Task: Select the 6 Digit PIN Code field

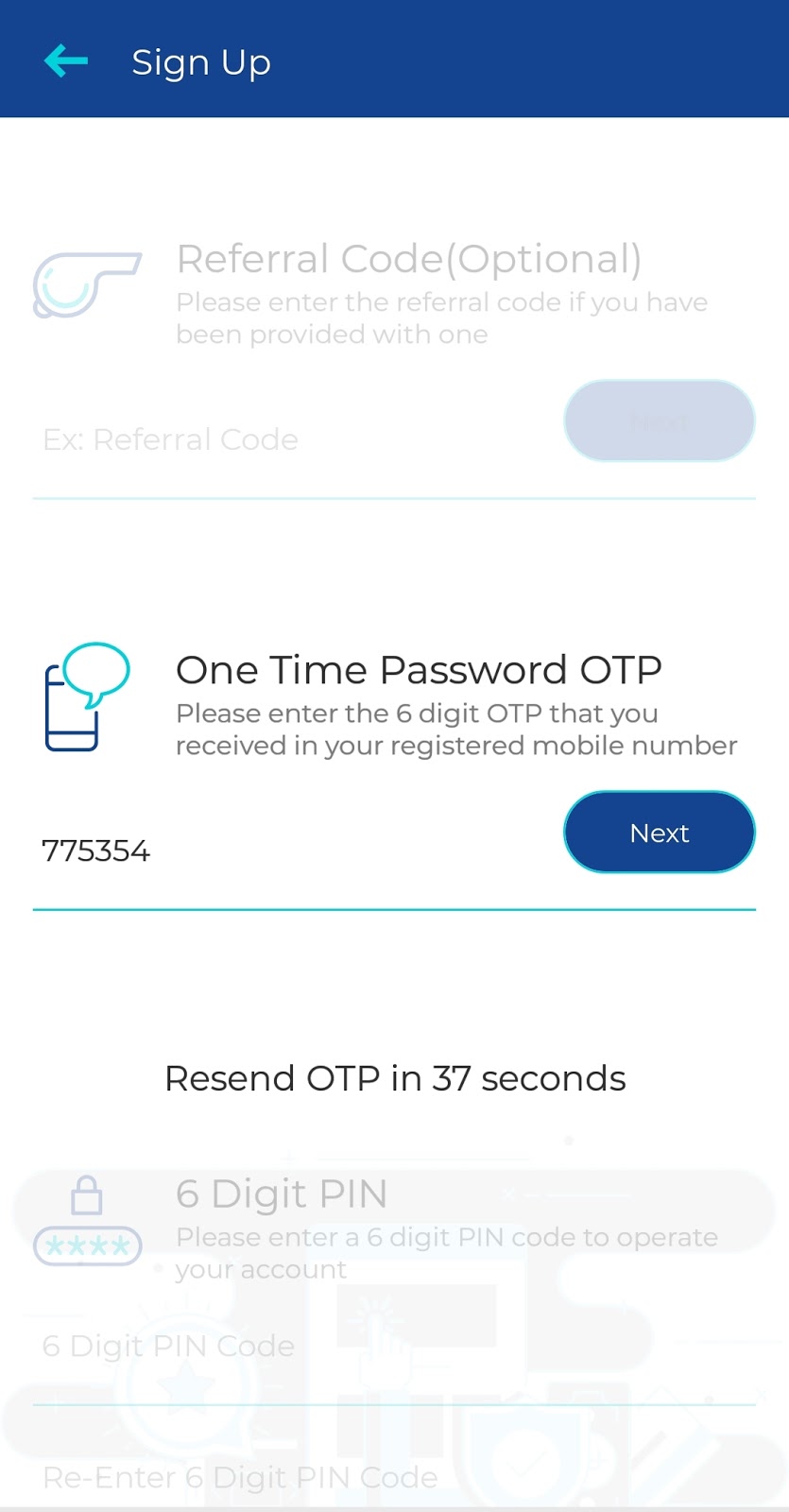Action: 394,1346
